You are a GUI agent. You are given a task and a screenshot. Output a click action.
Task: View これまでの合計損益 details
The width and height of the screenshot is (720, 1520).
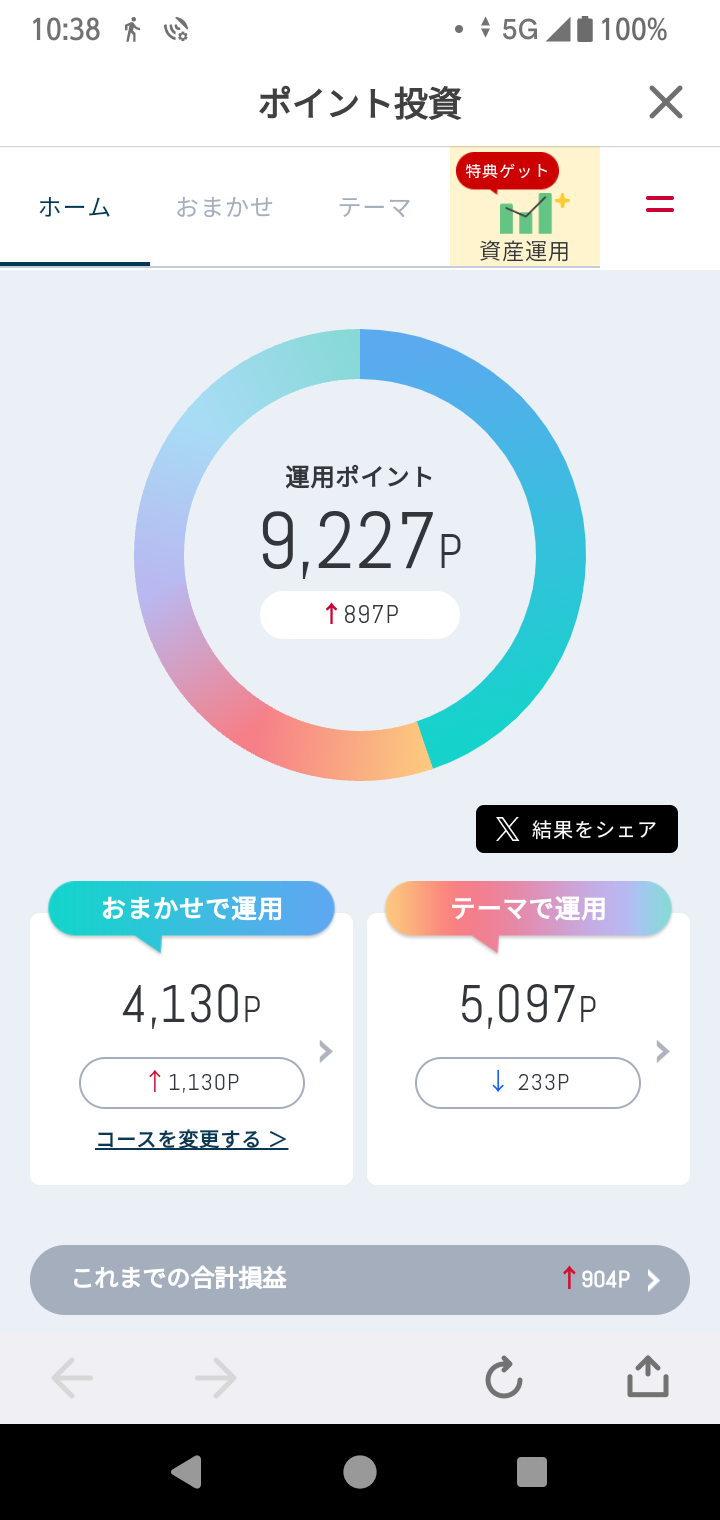360,1279
